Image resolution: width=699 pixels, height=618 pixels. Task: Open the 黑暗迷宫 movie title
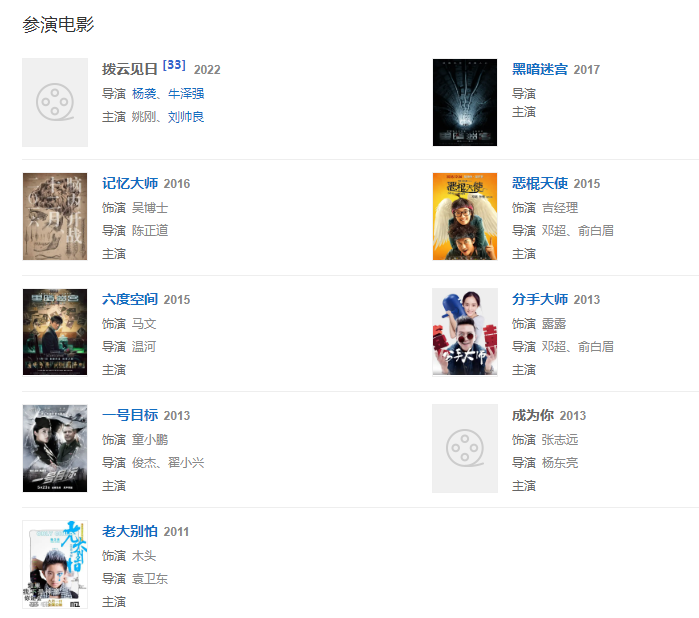540,69
